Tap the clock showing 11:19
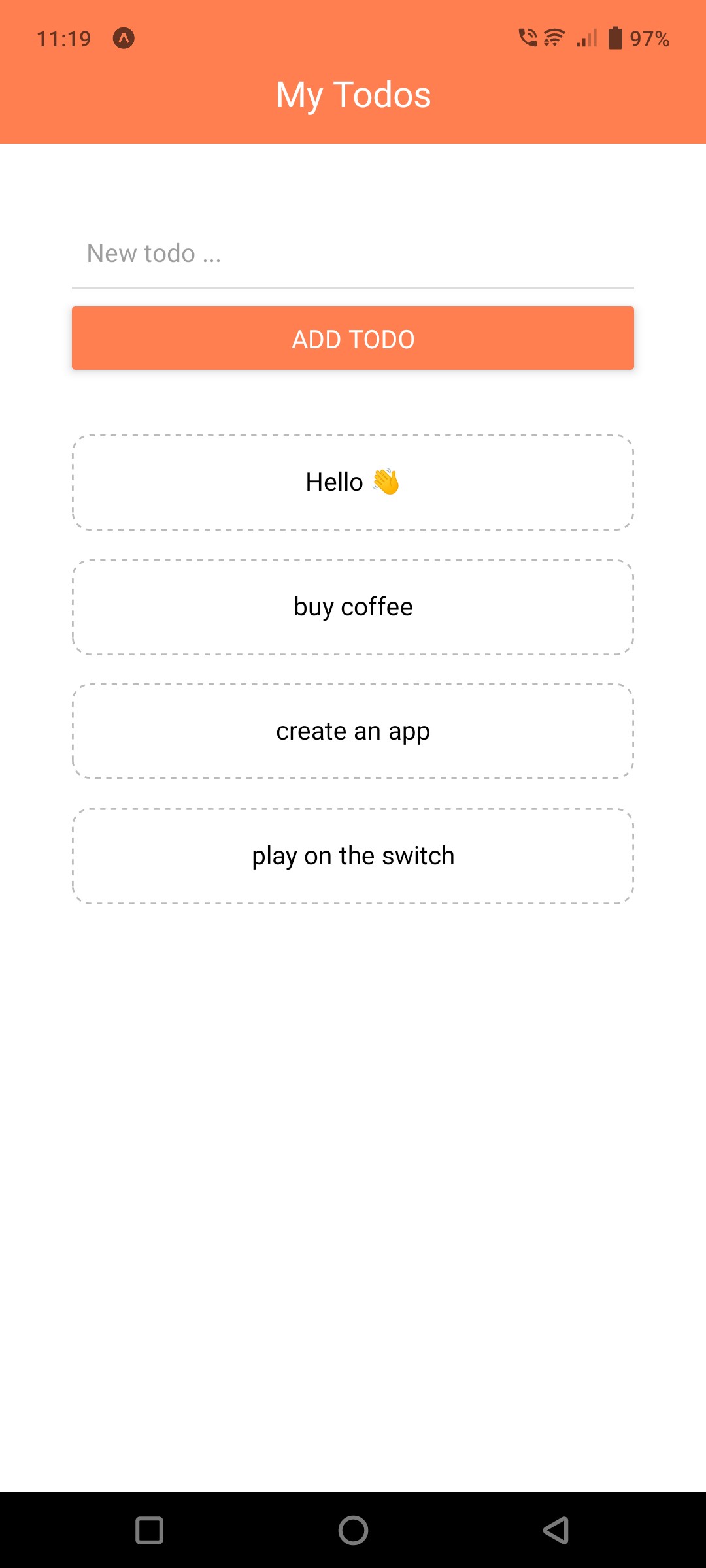The height and width of the screenshot is (1568, 706). click(63, 39)
